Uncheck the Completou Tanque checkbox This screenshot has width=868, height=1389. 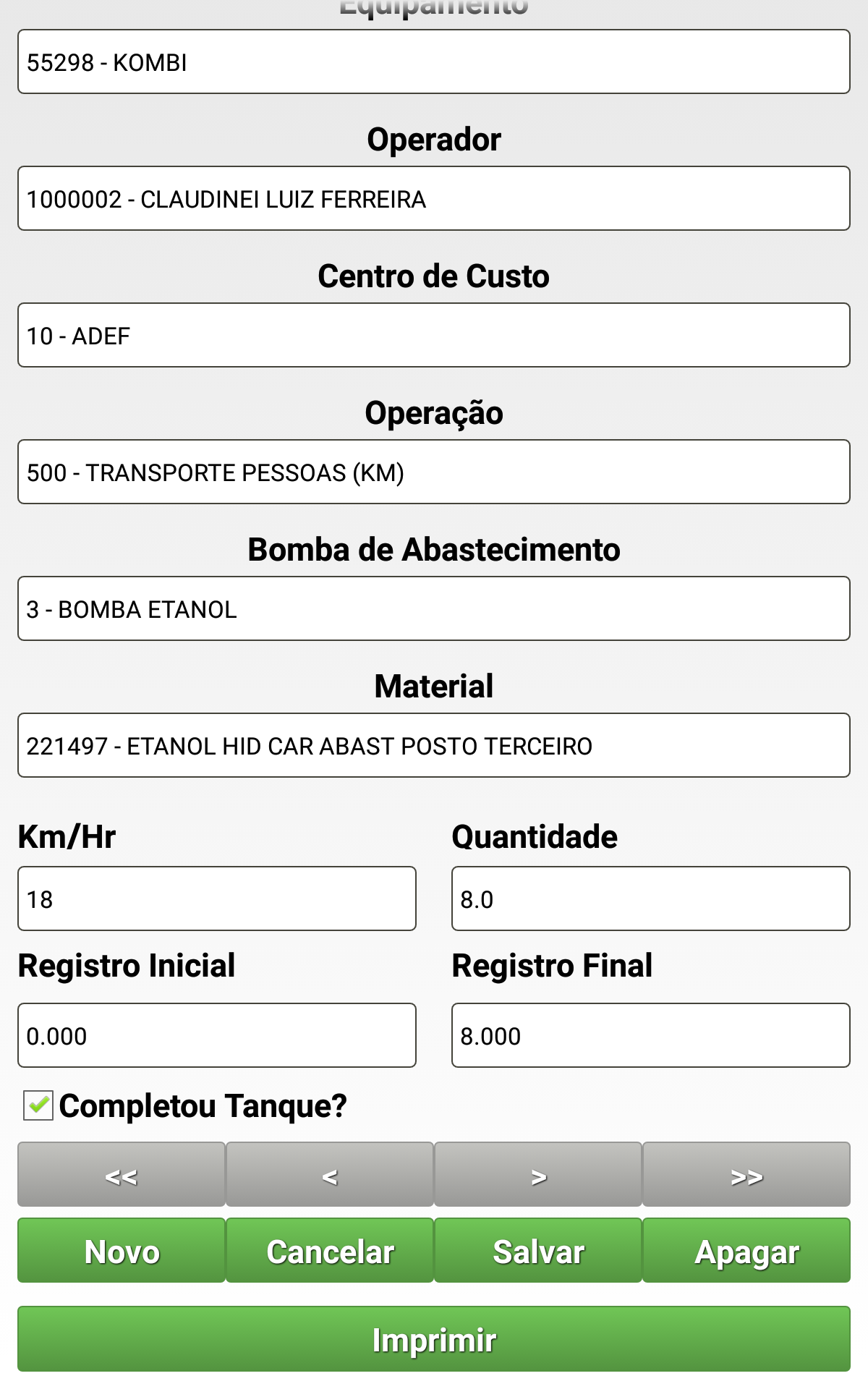point(38,1105)
